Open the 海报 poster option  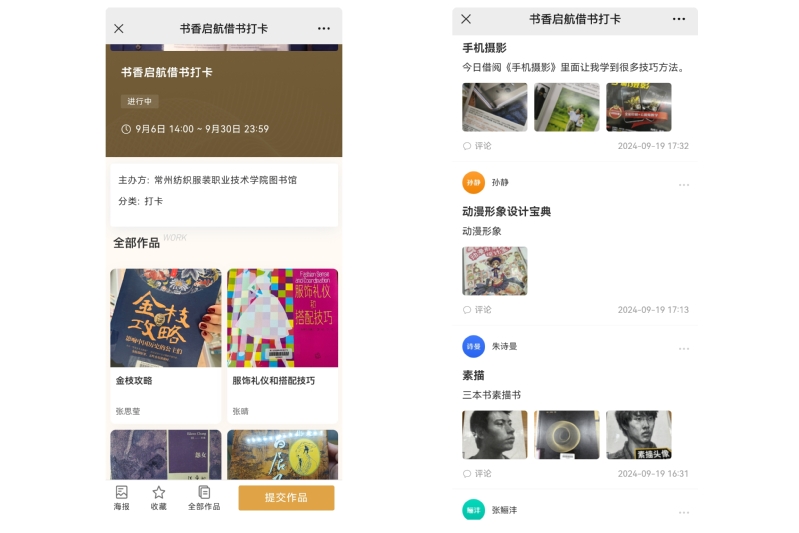tap(121, 498)
